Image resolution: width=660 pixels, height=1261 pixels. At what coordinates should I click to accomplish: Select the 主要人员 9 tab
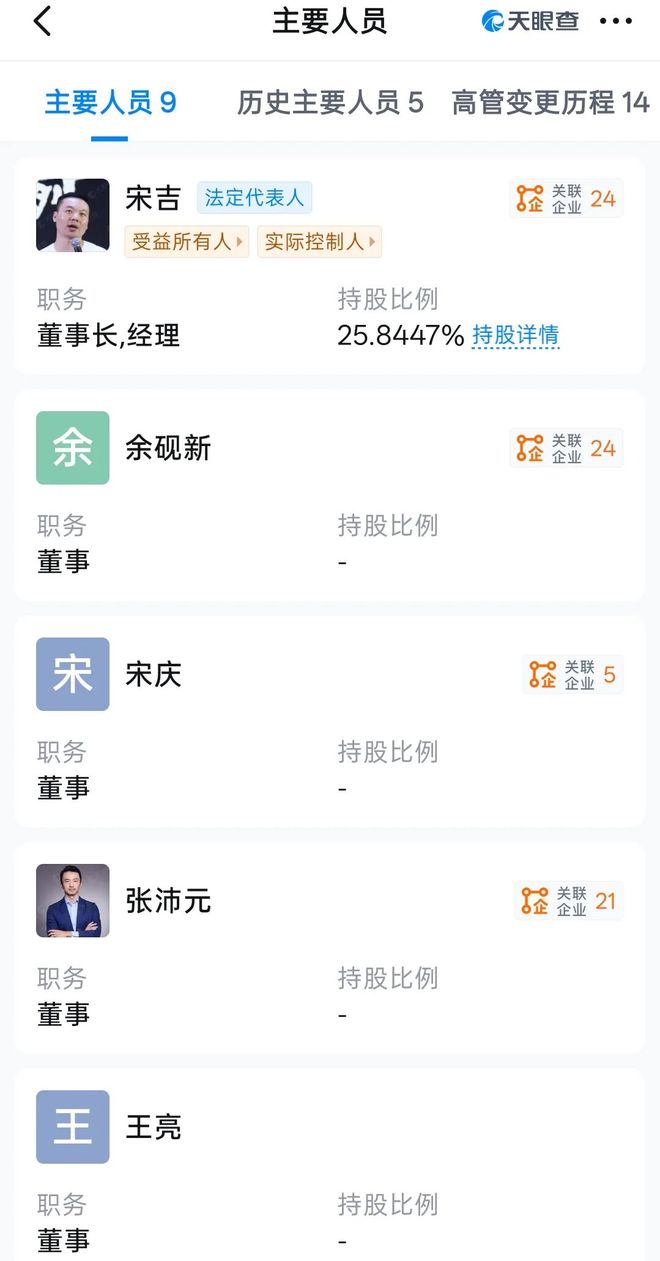(110, 102)
